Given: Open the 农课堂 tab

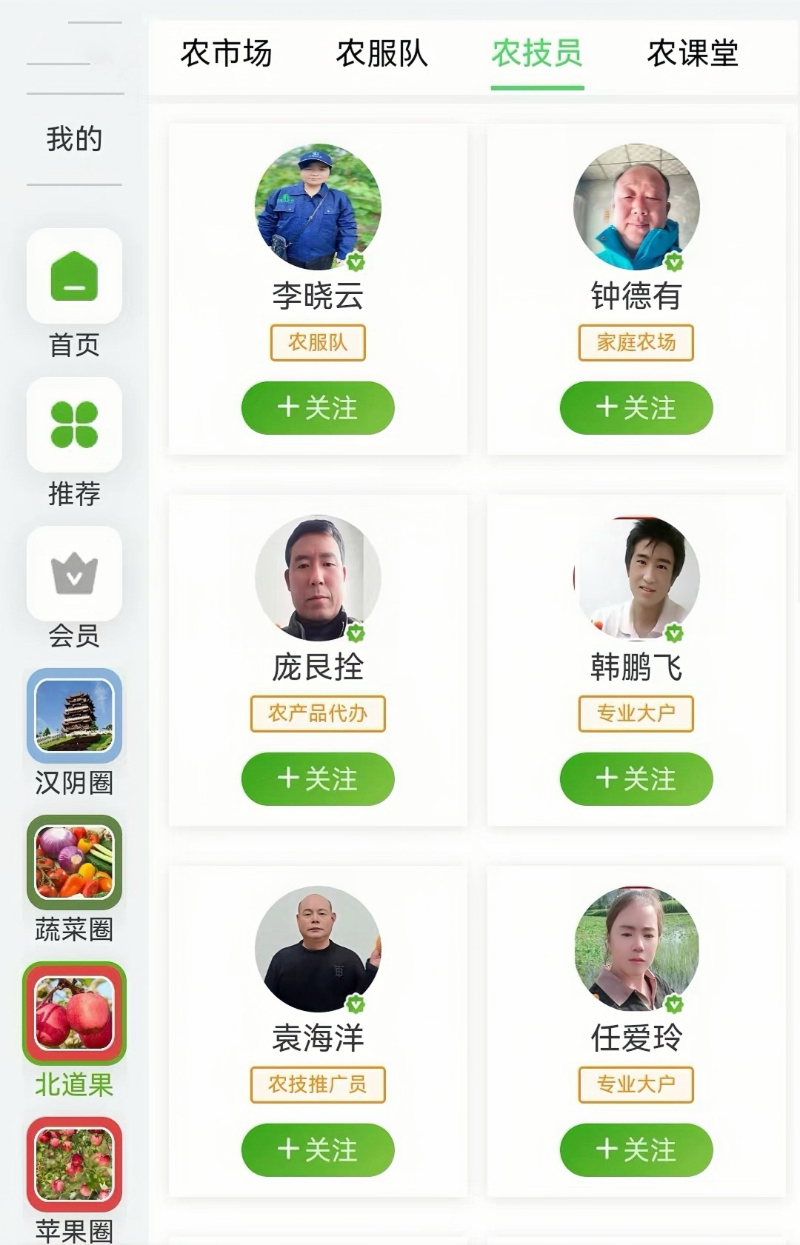Looking at the screenshot, I should 694,55.
